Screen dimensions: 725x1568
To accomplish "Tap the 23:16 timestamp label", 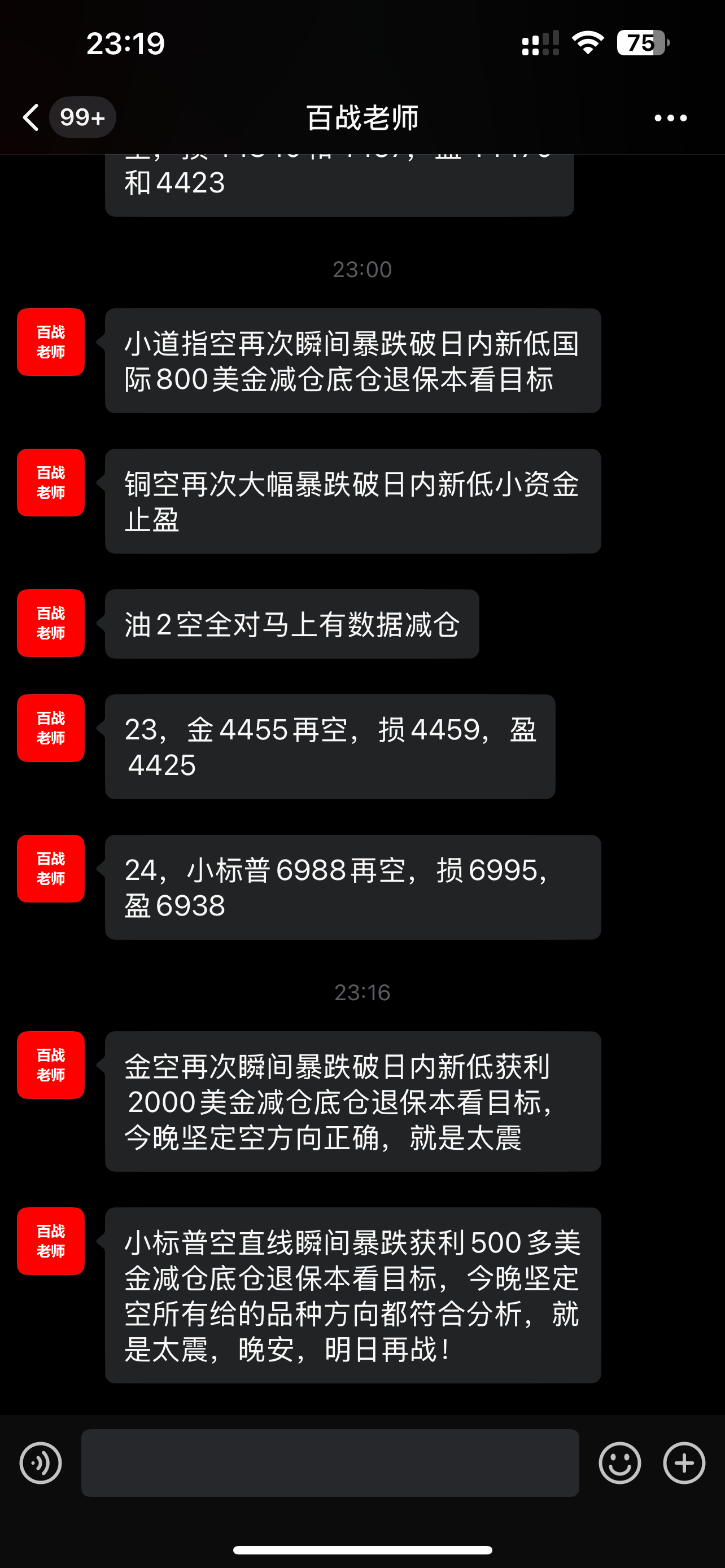I will coord(362,992).
